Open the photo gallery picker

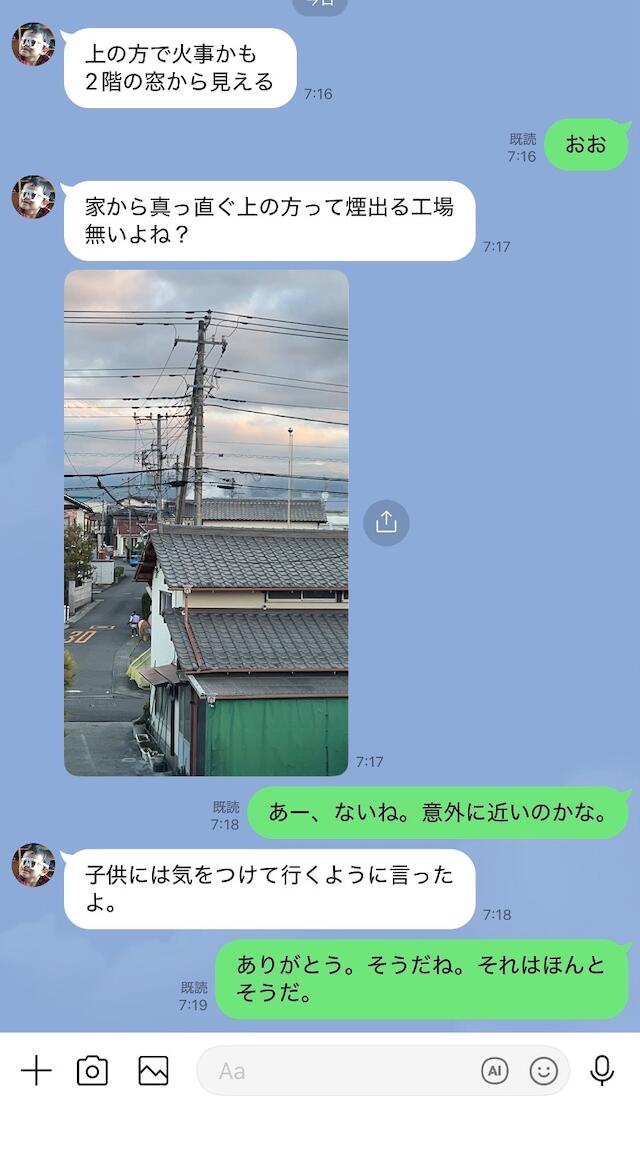(x=153, y=1071)
